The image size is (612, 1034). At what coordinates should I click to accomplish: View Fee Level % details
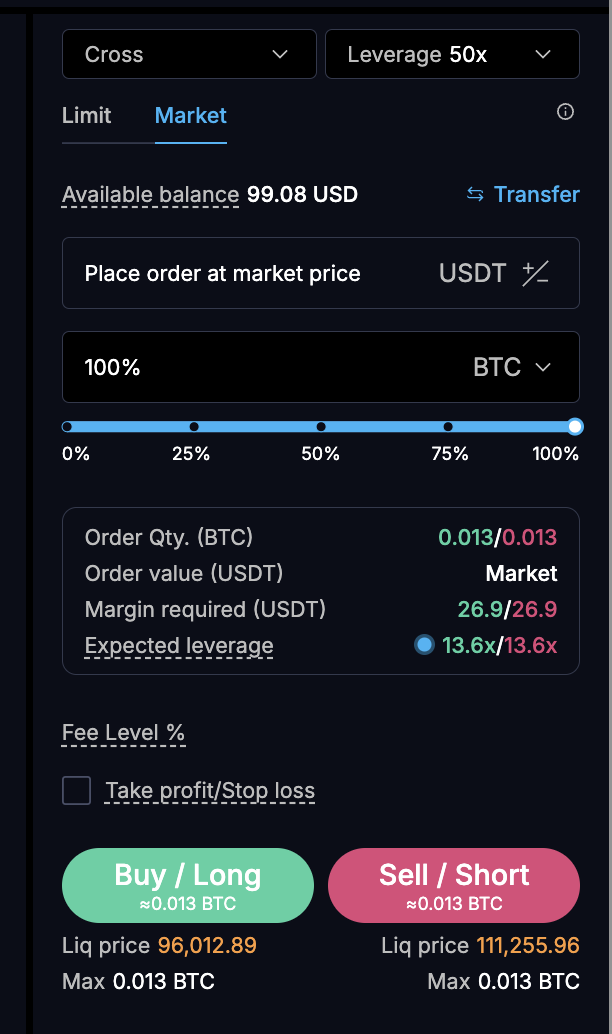click(123, 733)
